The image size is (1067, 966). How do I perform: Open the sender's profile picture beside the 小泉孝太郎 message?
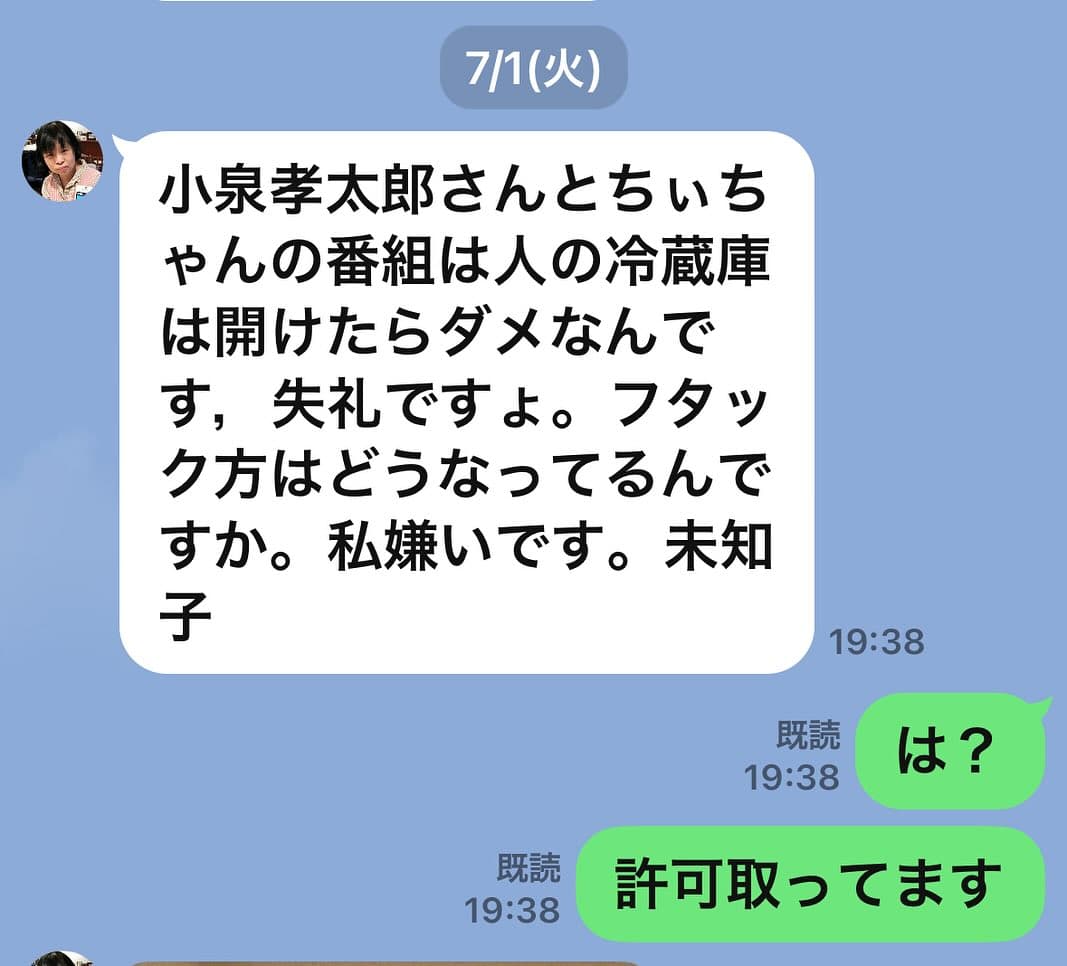[x=62, y=161]
